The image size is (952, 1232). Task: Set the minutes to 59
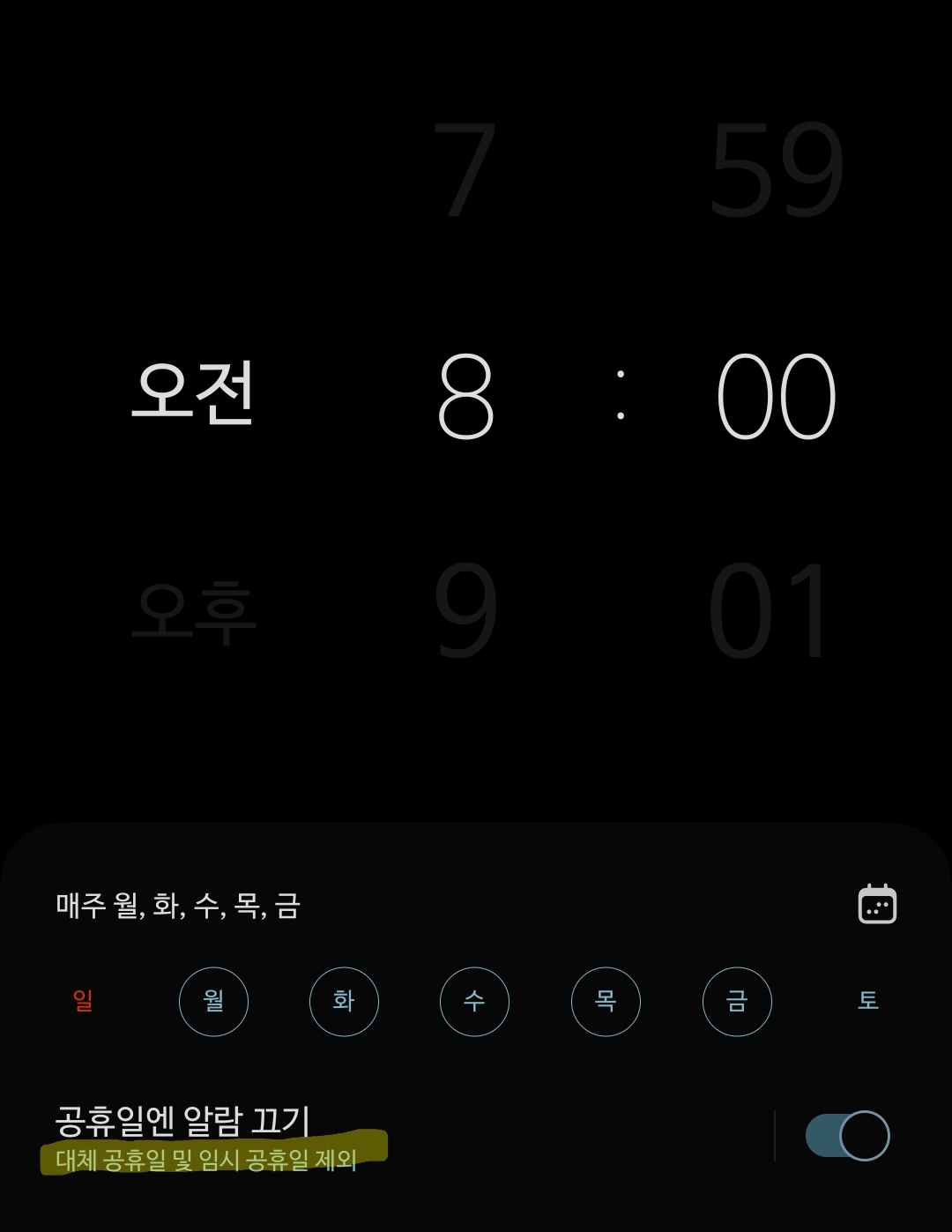pyautogui.click(x=776, y=169)
